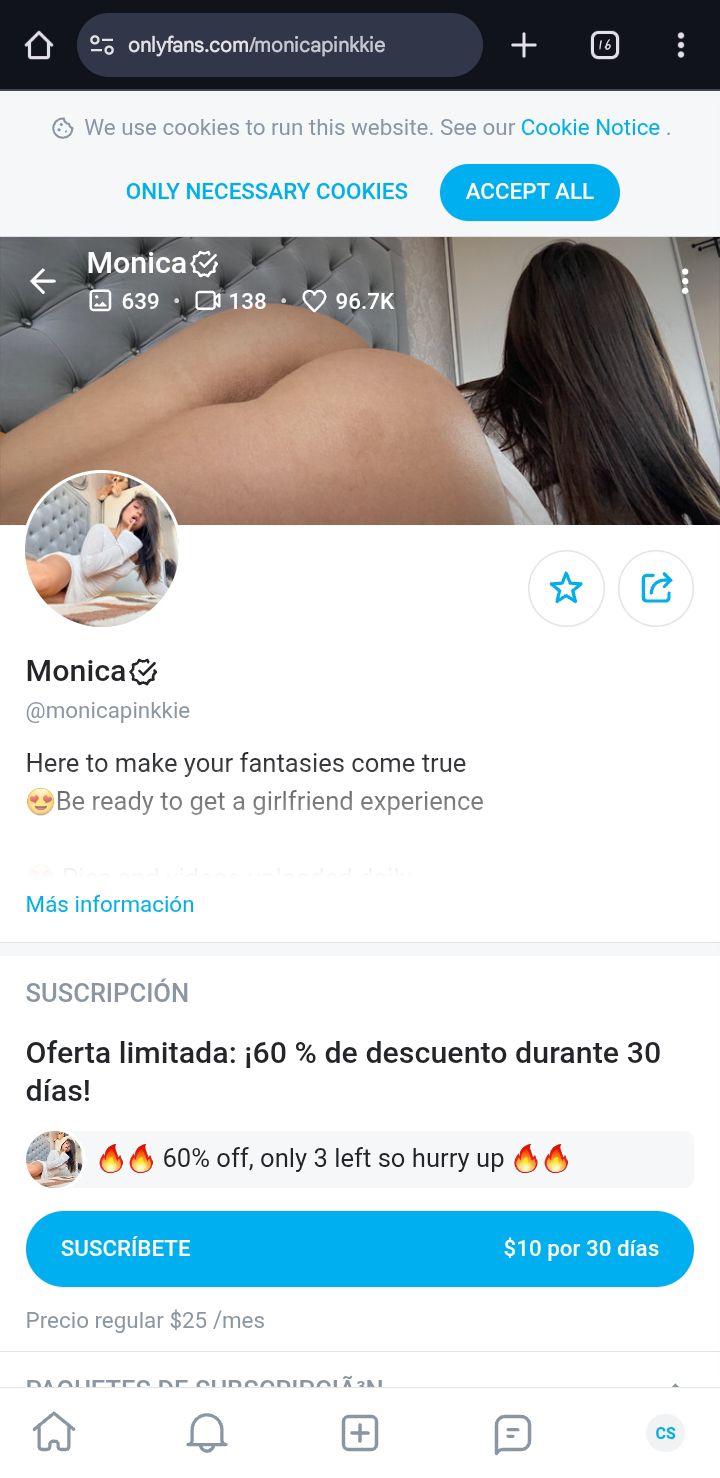Go back using the profile back arrow
This screenshot has height=1478, width=720.
click(43, 282)
